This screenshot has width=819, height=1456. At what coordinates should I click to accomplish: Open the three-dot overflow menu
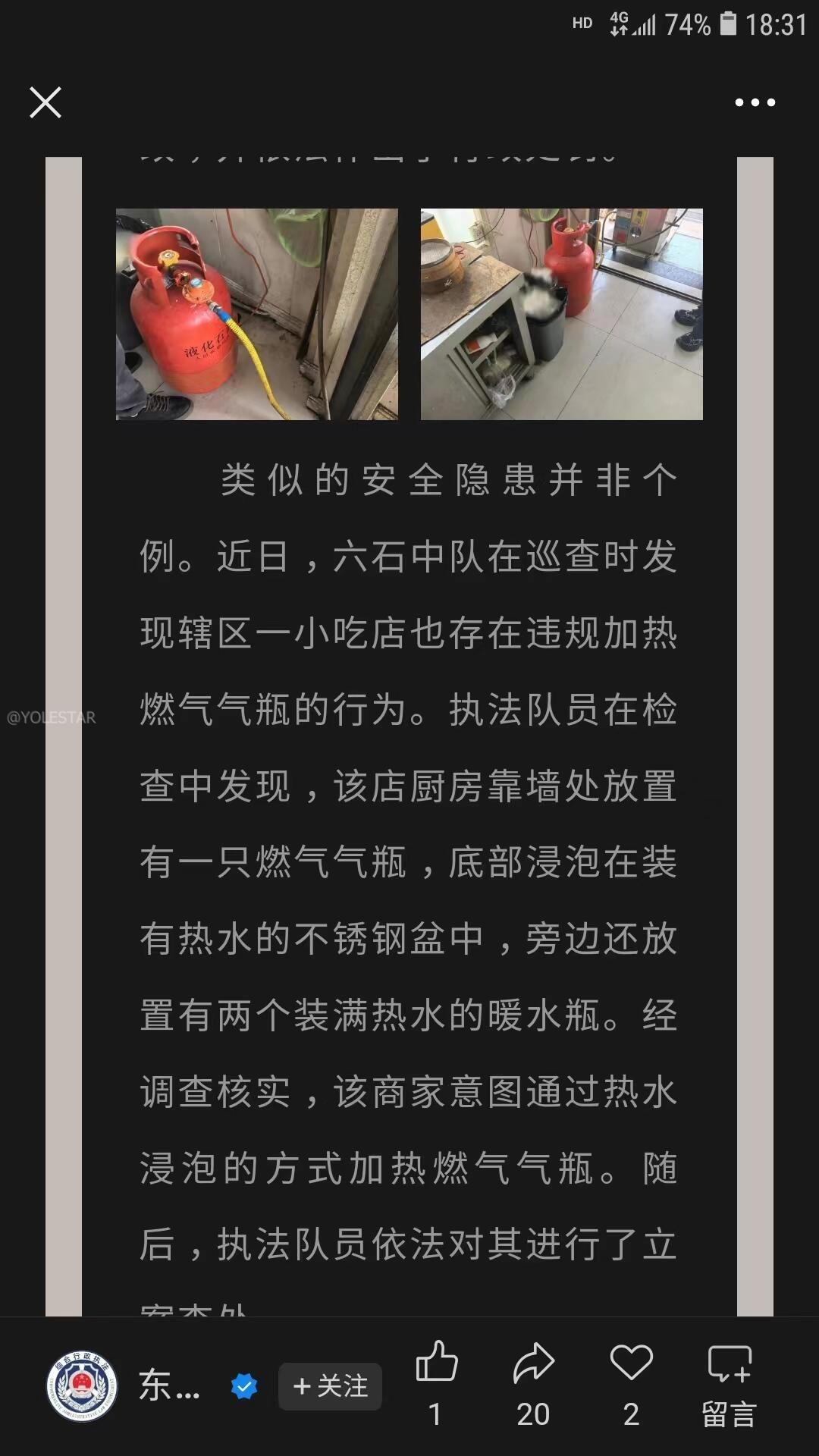755,102
